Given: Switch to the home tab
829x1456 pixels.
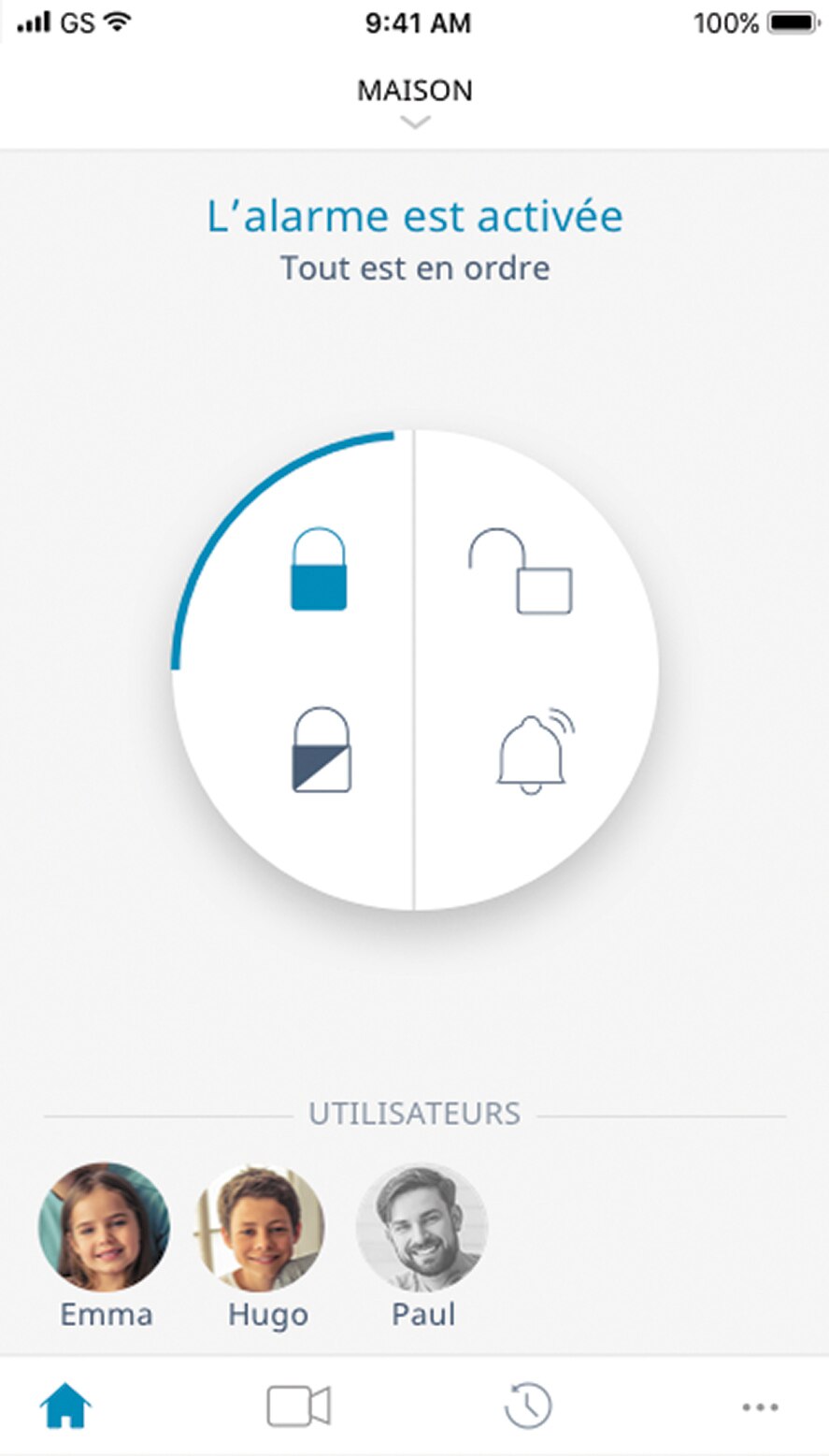Looking at the screenshot, I should (x=65, y=1406).
